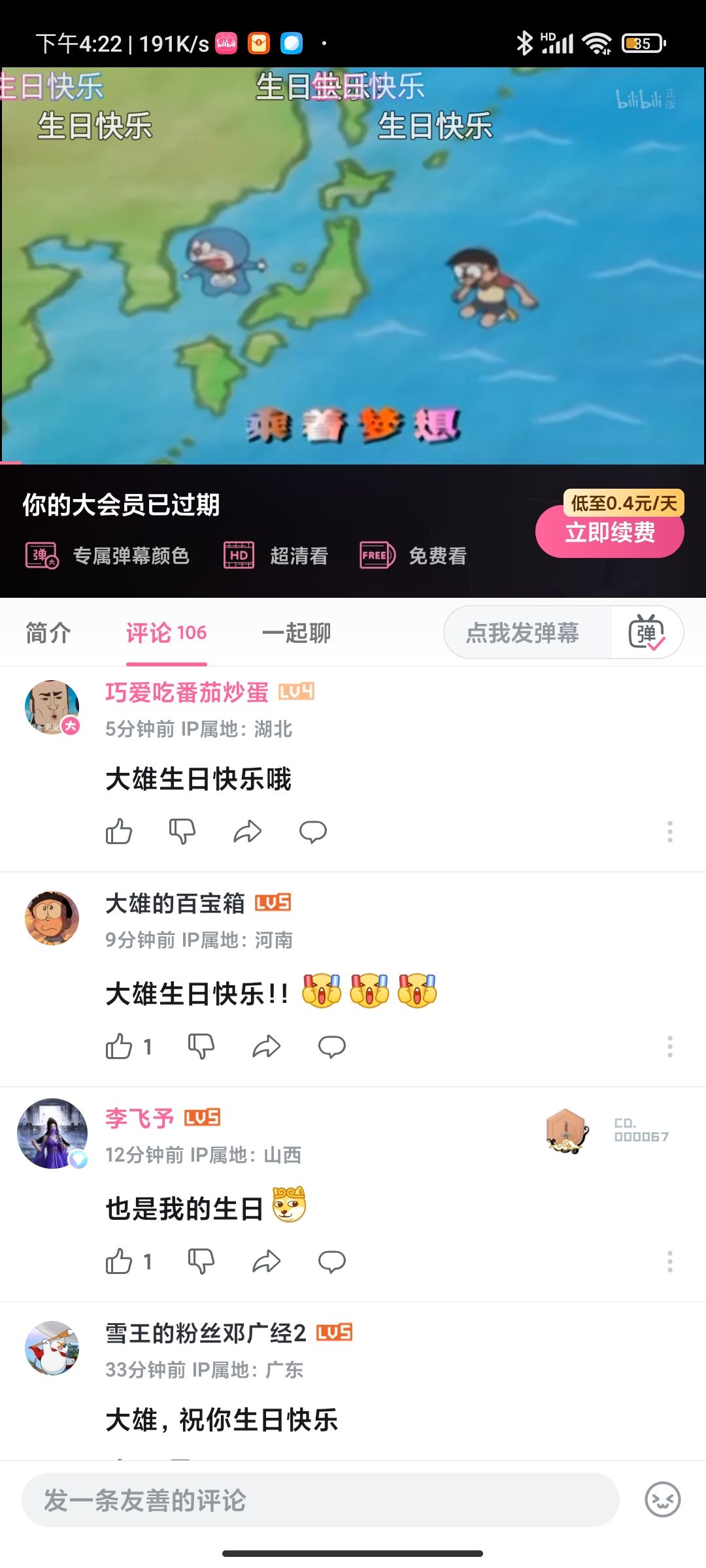Like 大雄的百宝箱's comment
Viewport: 706px width, 1568px height.
click(120, 1047)
